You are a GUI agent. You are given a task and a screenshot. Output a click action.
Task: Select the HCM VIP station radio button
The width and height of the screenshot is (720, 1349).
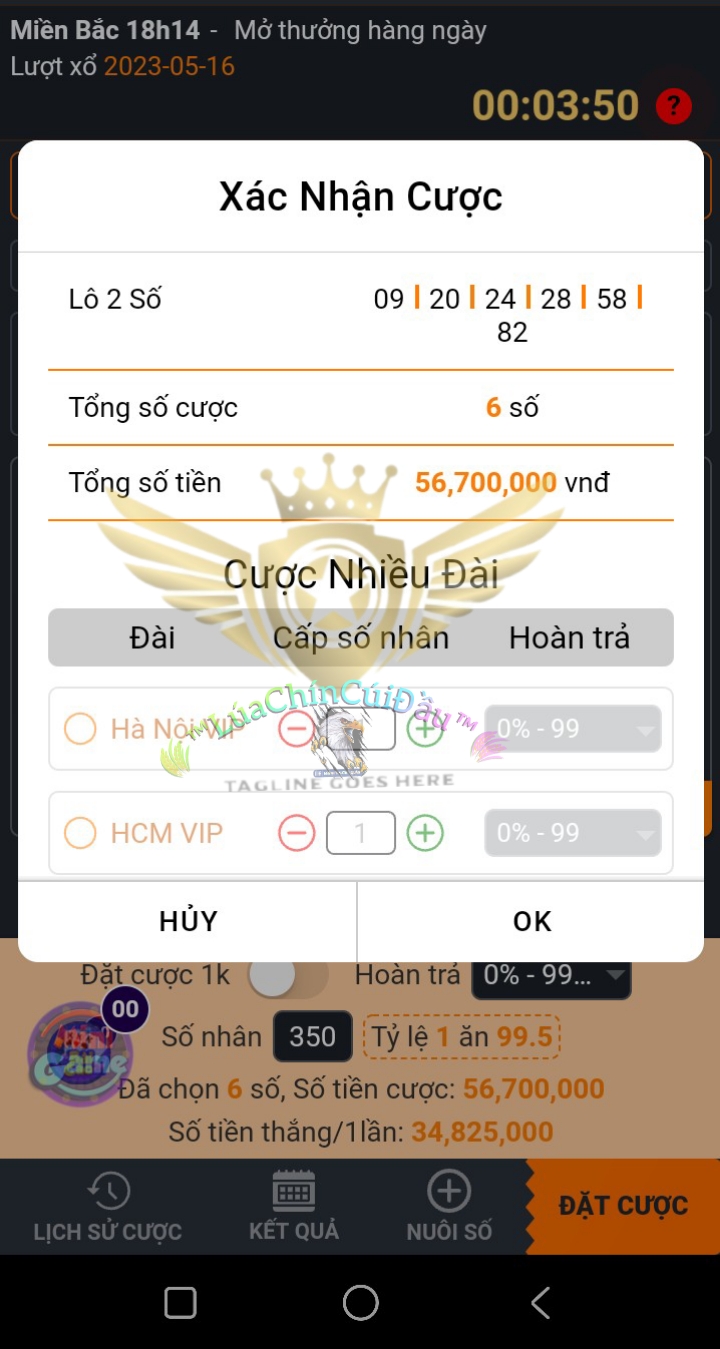pos(80,833)
